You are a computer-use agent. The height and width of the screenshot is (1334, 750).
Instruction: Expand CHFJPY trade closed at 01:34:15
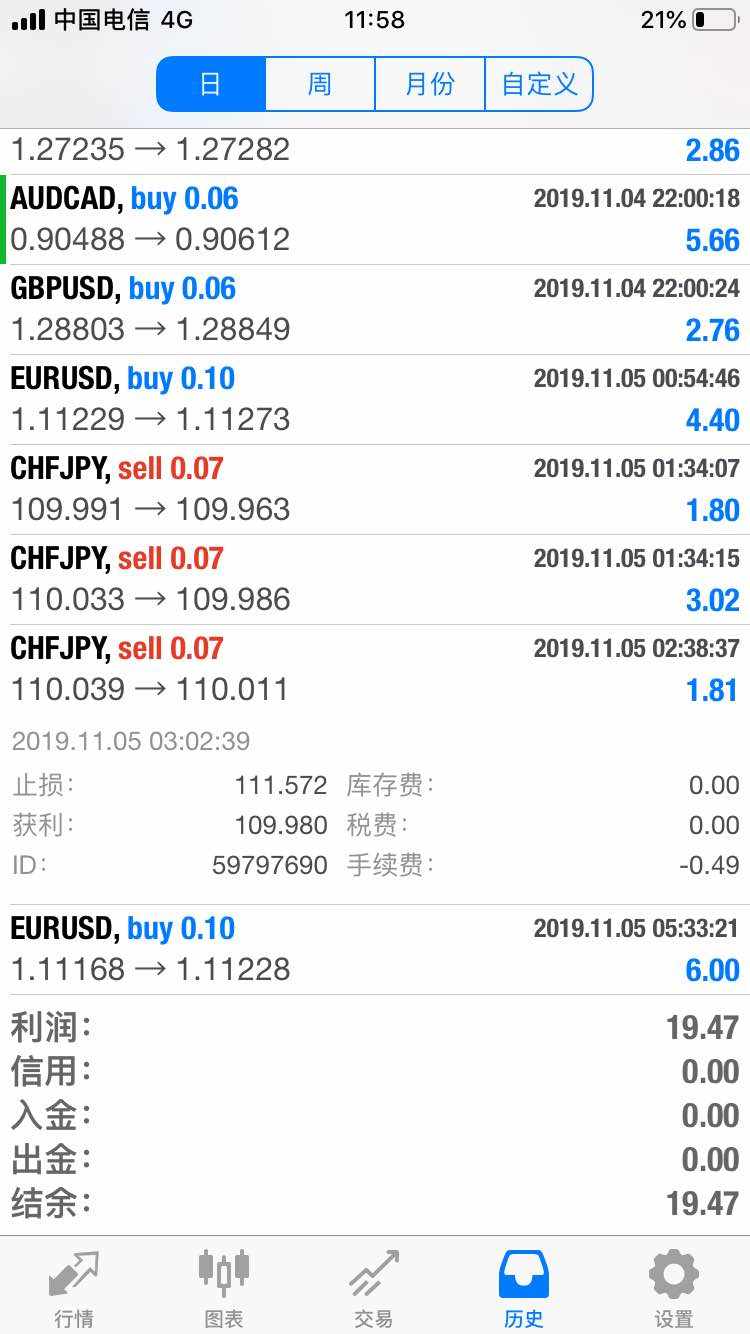[375, 579]
